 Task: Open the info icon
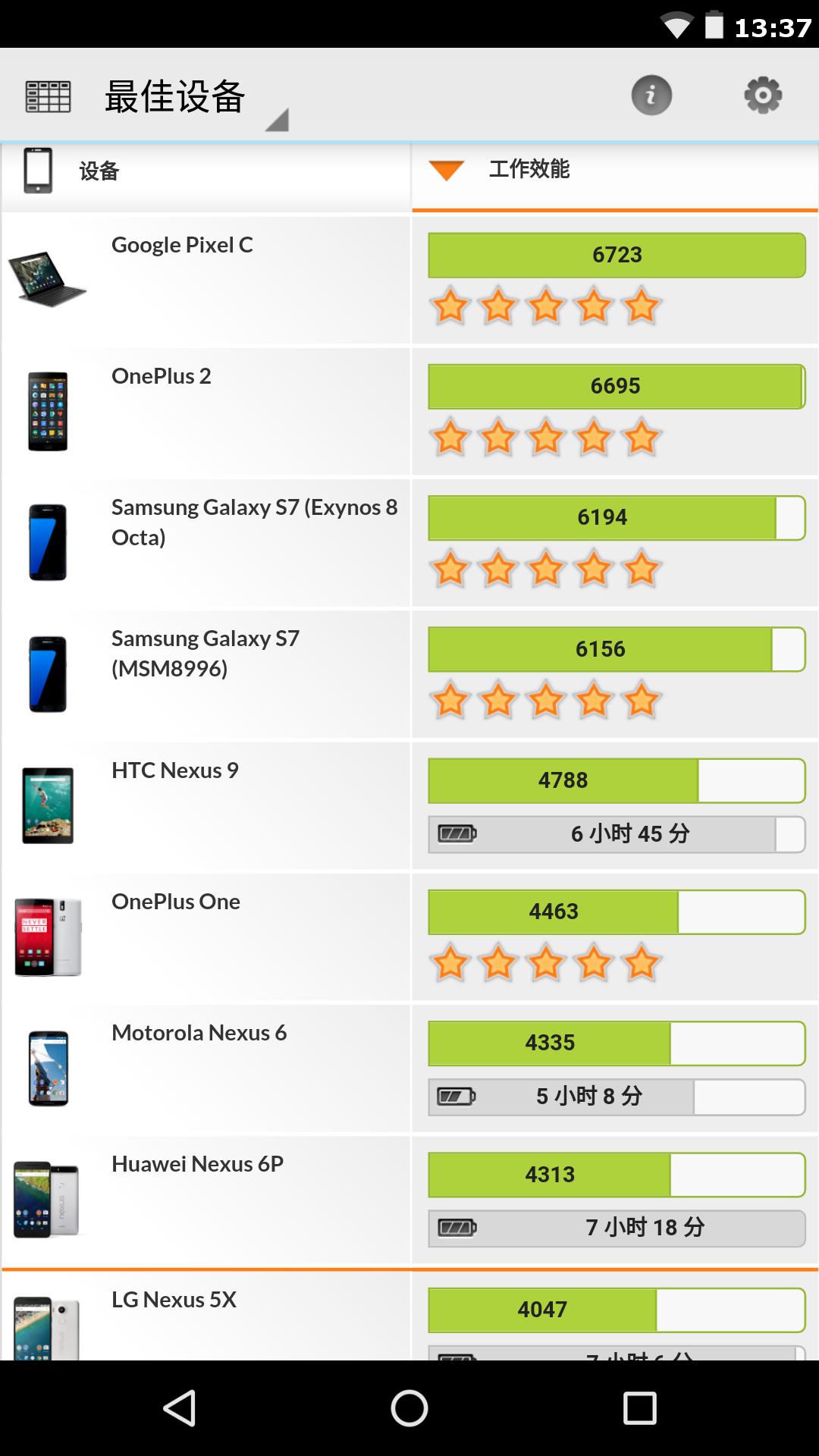pyautogui.click(x=651, y=96)
